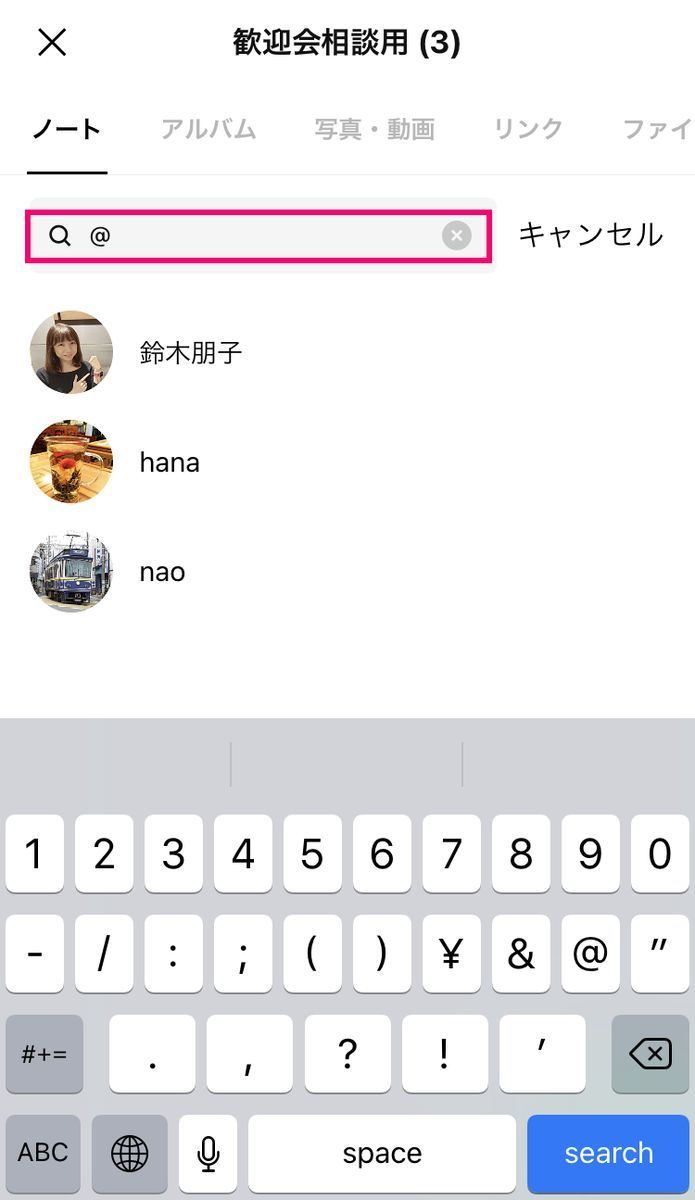Screen dimensions: 695x1200
Task: Select the ノート tab
Action: pos(66,129)
